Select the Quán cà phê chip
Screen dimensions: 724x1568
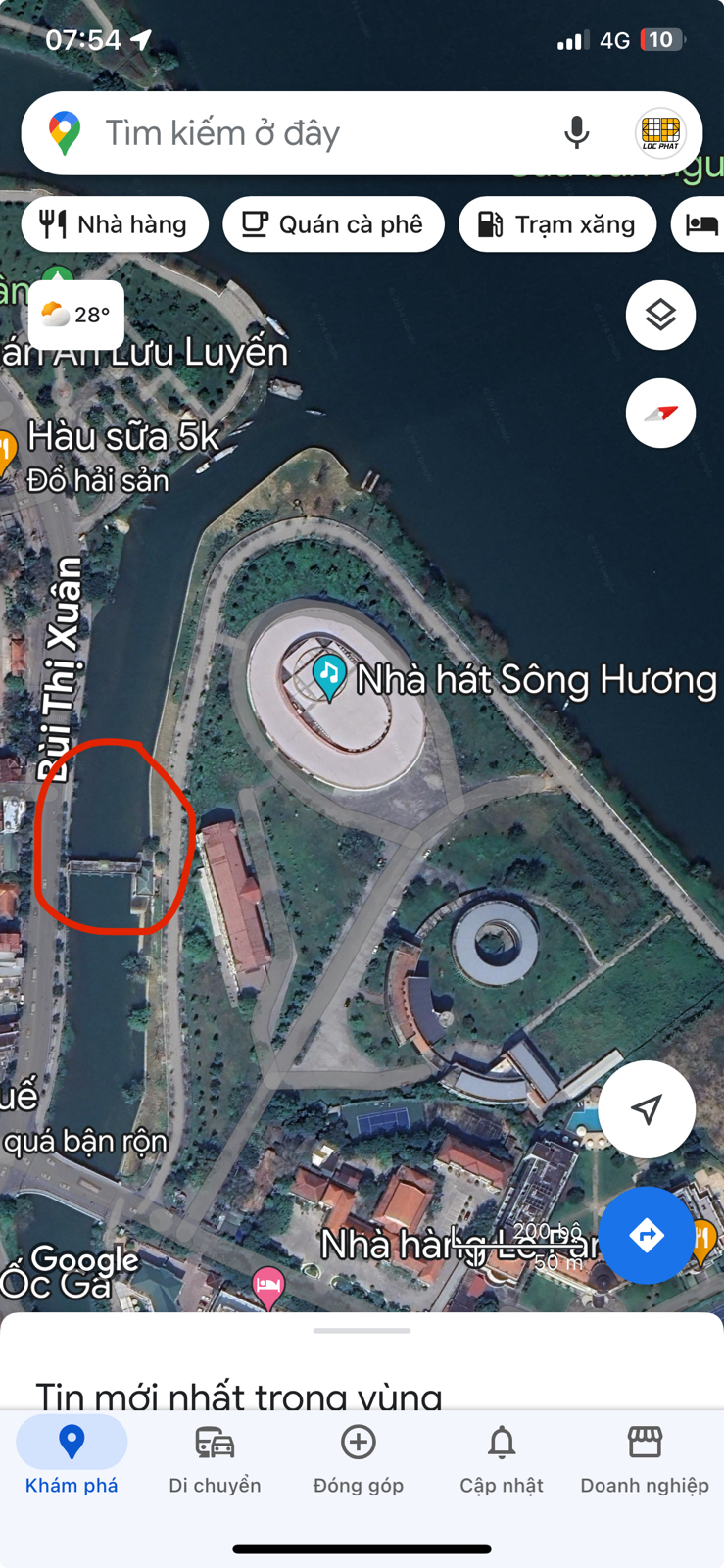point(333,224)
